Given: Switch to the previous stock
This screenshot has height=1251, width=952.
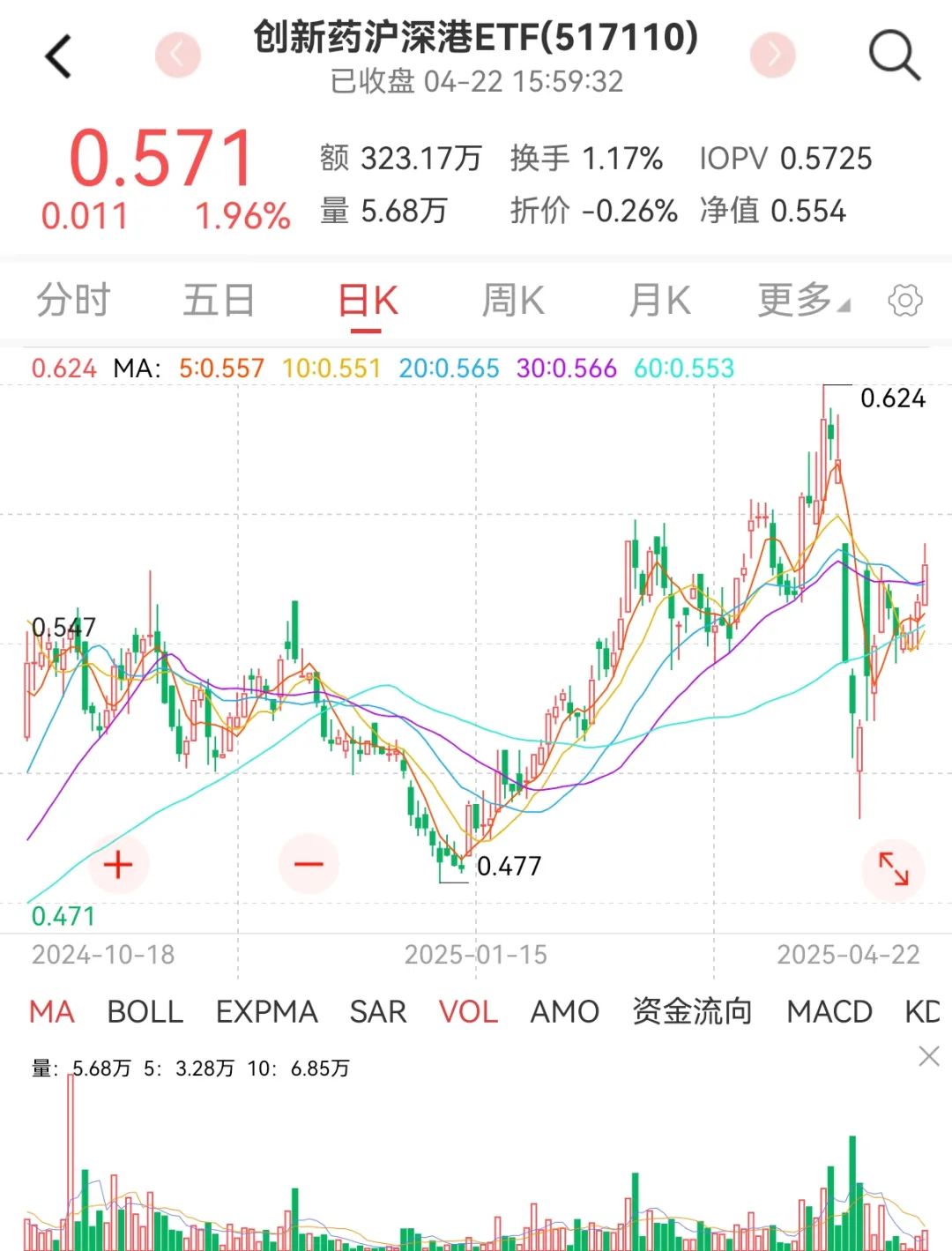Looking at the screenshot, I should (178, 55).
